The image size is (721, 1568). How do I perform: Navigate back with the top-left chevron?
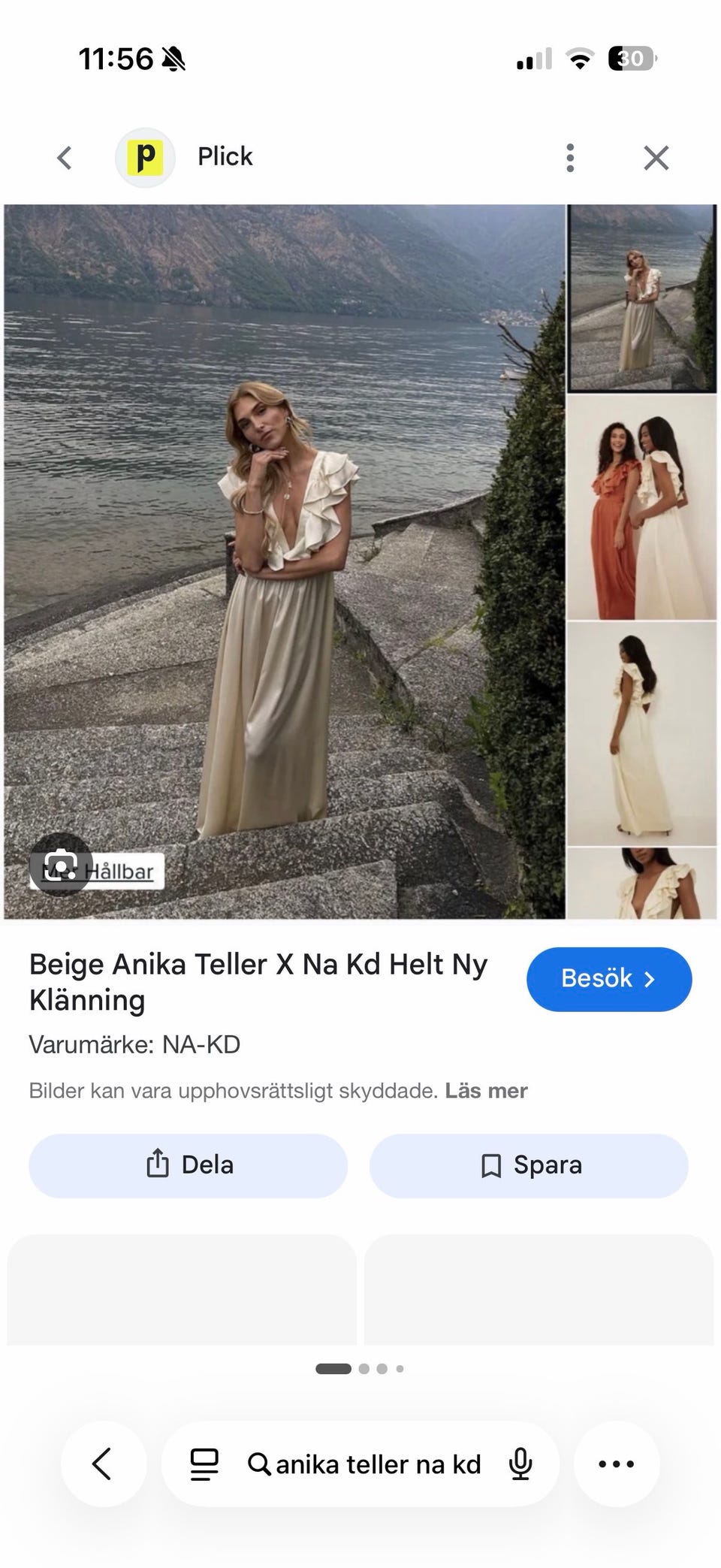coord(64,157)
